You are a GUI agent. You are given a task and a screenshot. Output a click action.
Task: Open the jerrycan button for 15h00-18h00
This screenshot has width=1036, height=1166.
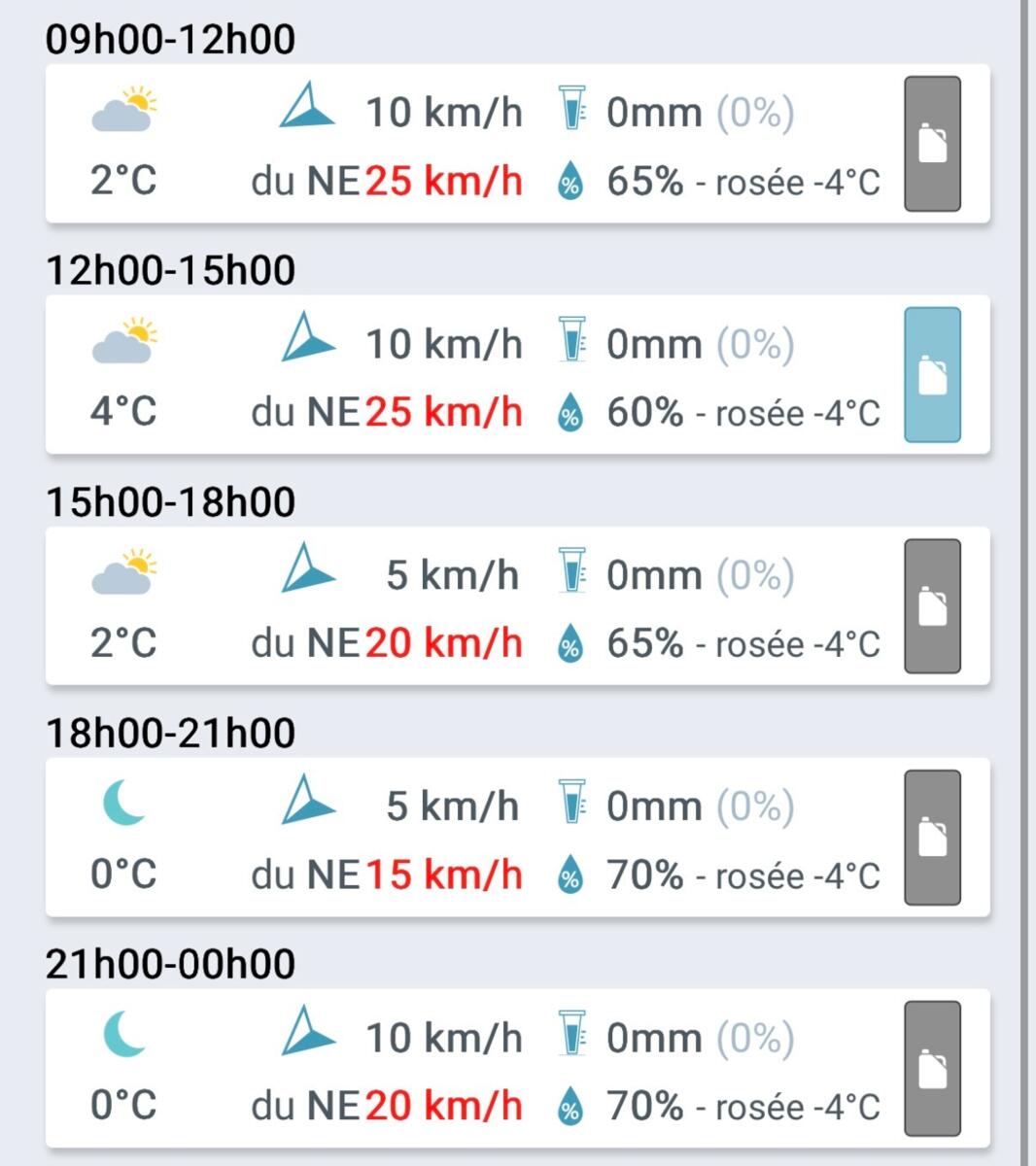[932, 606]
